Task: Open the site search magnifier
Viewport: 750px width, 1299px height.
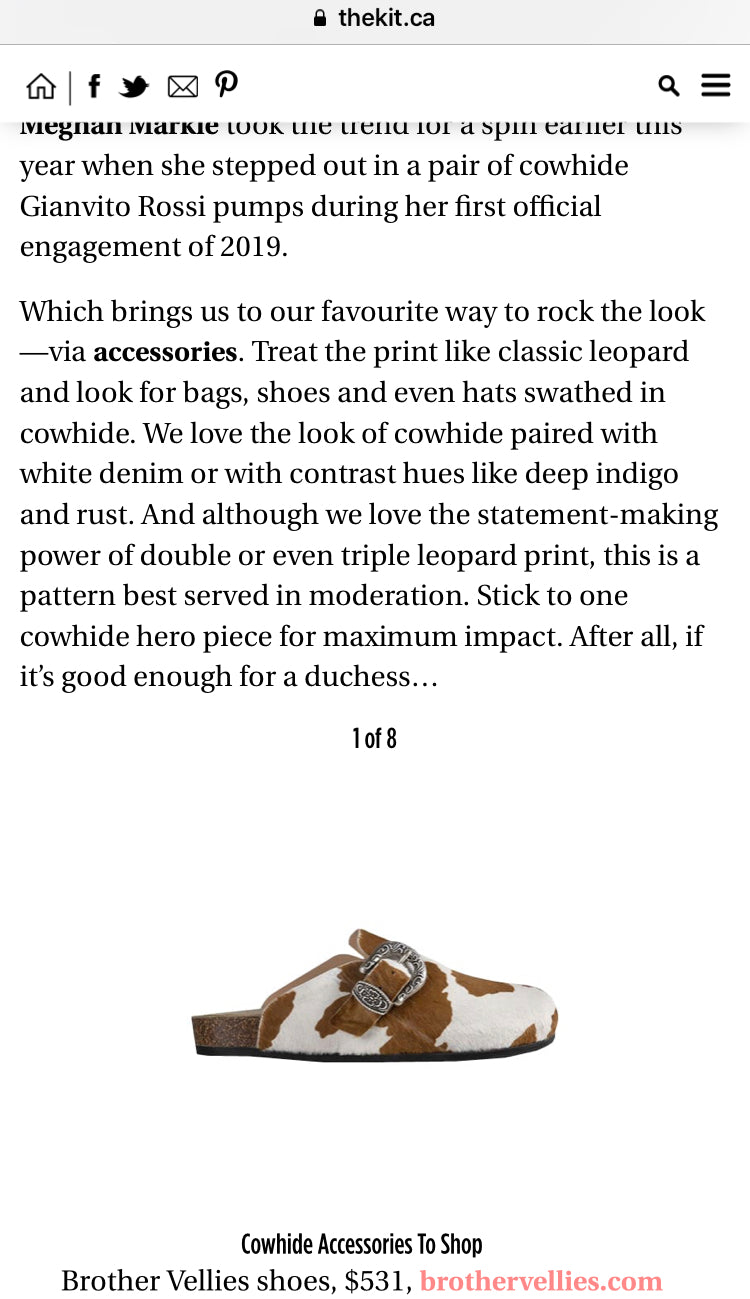Action: pyautogui.click(x=669, y=86)
